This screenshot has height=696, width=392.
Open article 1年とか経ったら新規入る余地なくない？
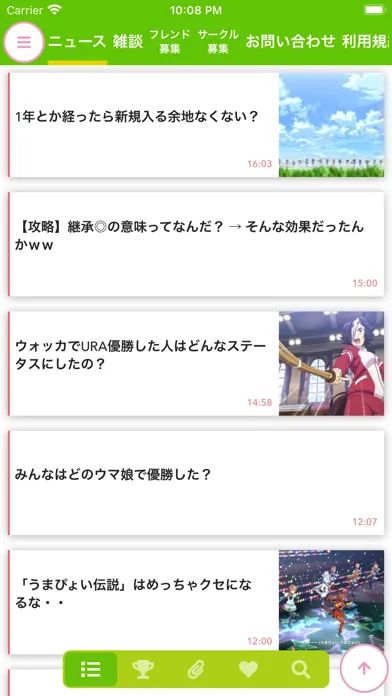(x=196, y=125)
